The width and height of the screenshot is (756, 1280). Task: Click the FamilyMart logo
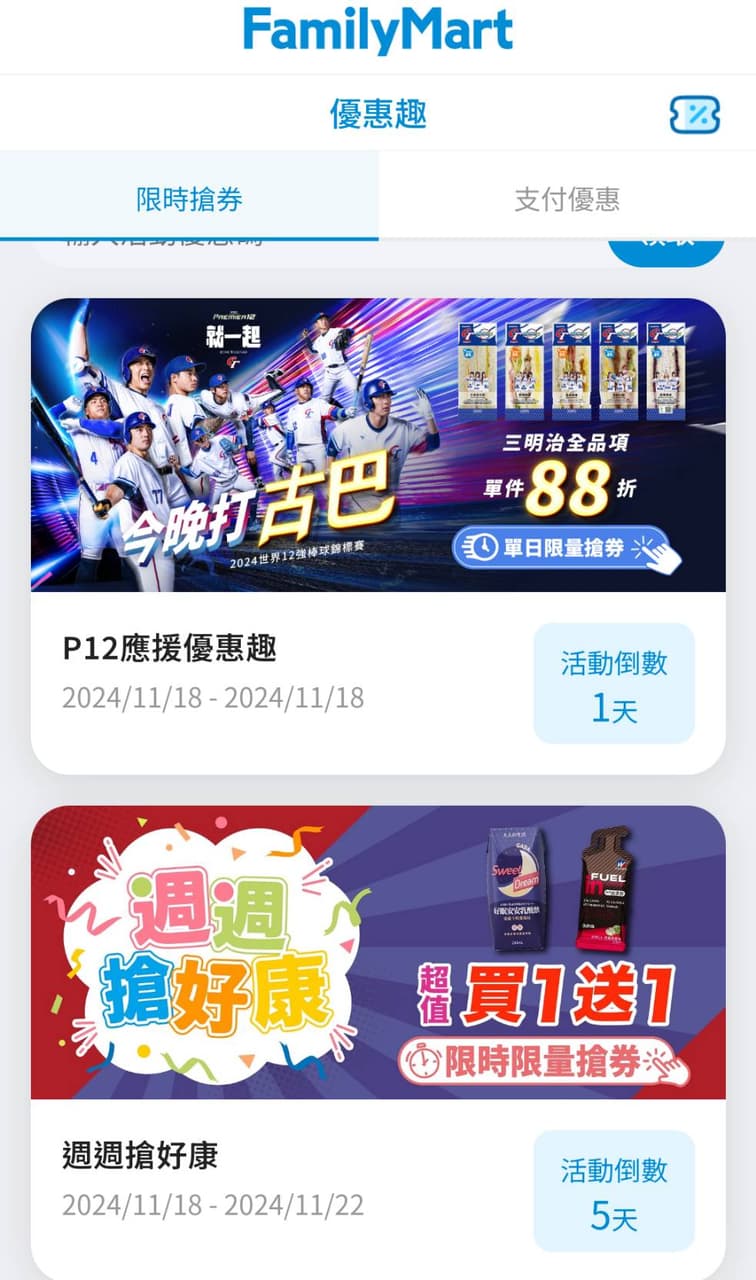pyautogui.click(x=377, y=31)
